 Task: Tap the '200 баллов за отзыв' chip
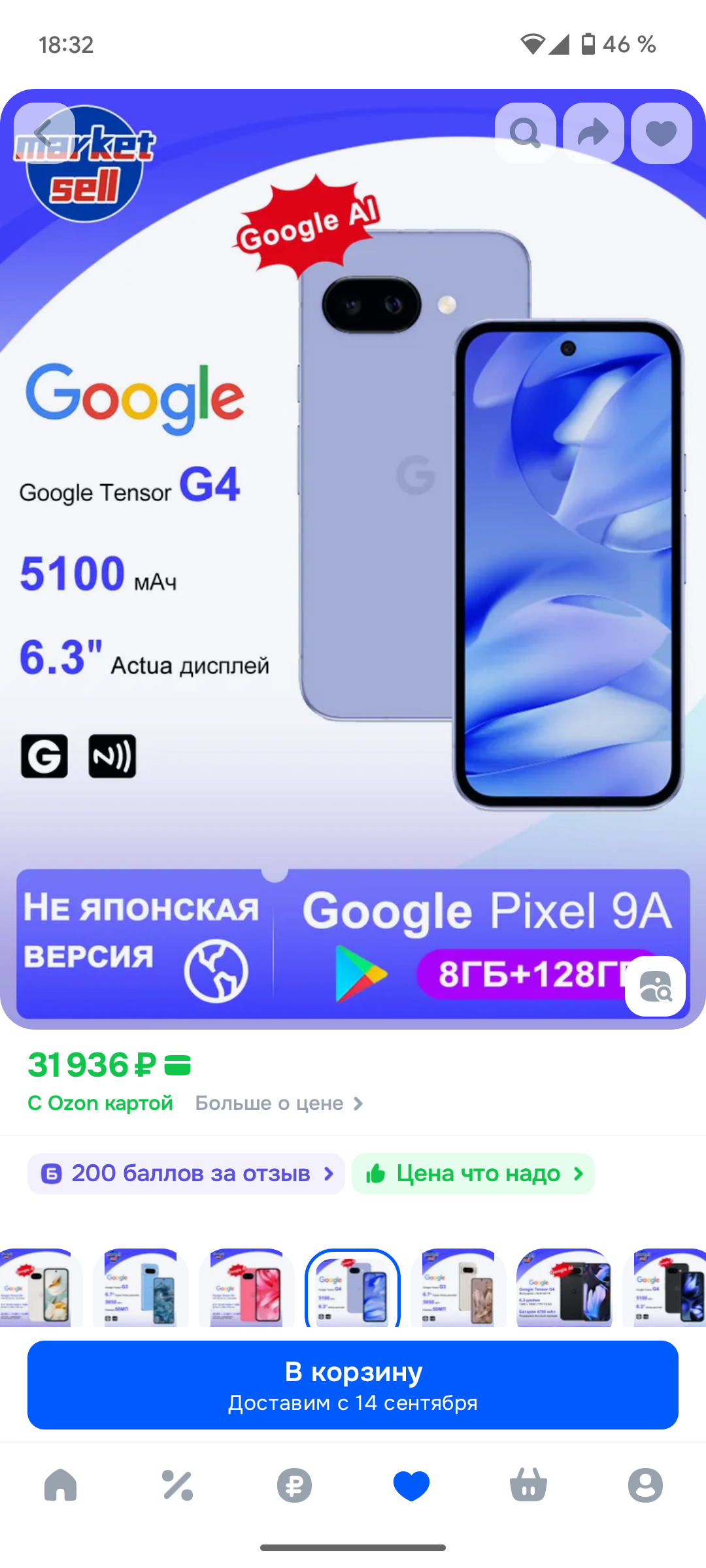click(x=186, y=1174)
